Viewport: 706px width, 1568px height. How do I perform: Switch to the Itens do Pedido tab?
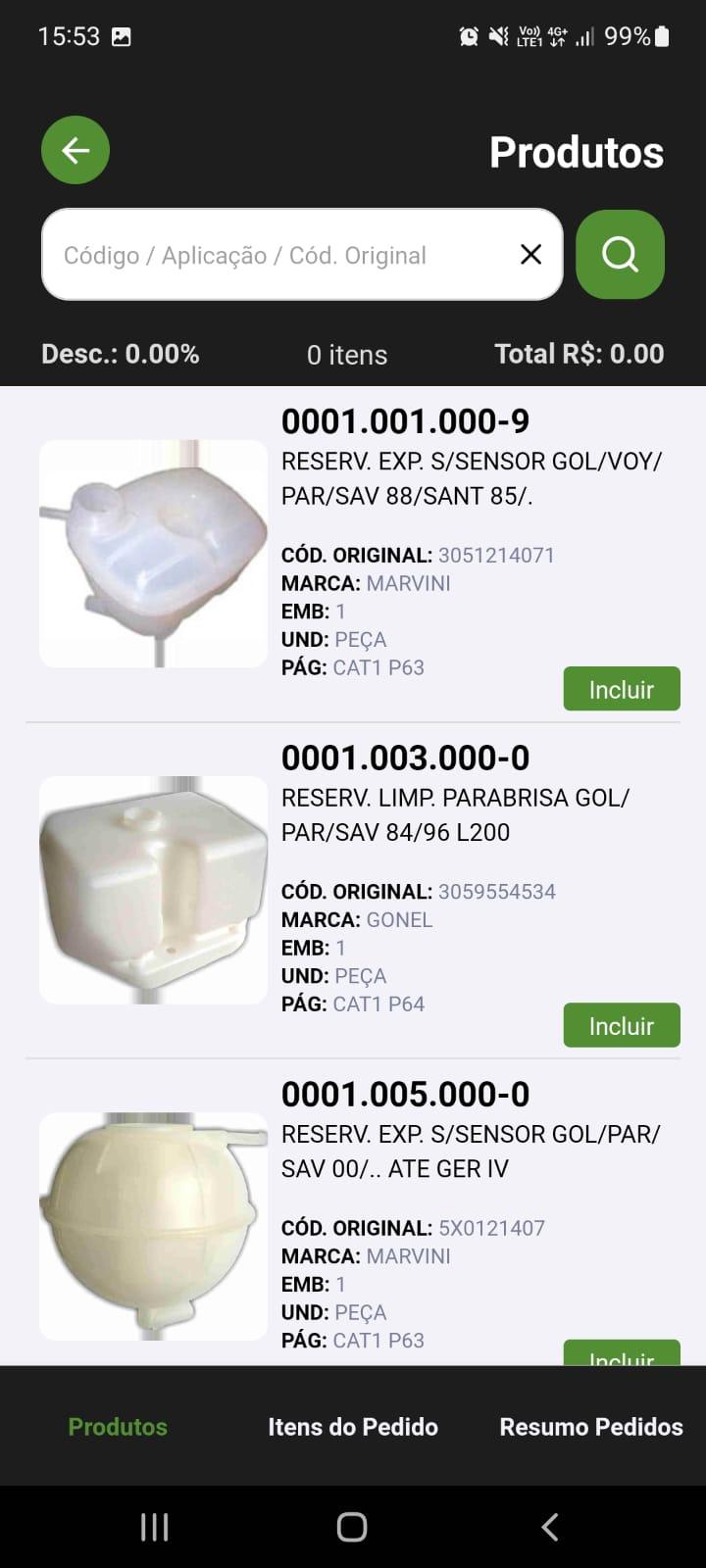353,1427
